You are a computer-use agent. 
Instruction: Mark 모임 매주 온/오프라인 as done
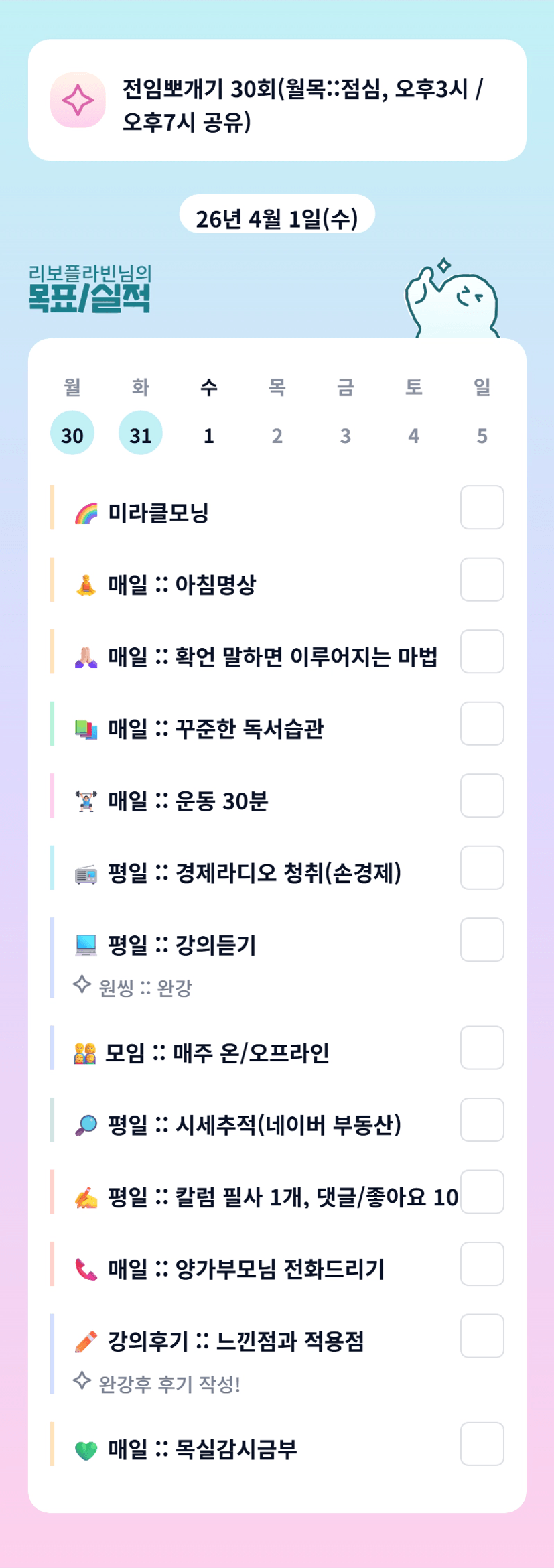click(x=482, y=1047)
